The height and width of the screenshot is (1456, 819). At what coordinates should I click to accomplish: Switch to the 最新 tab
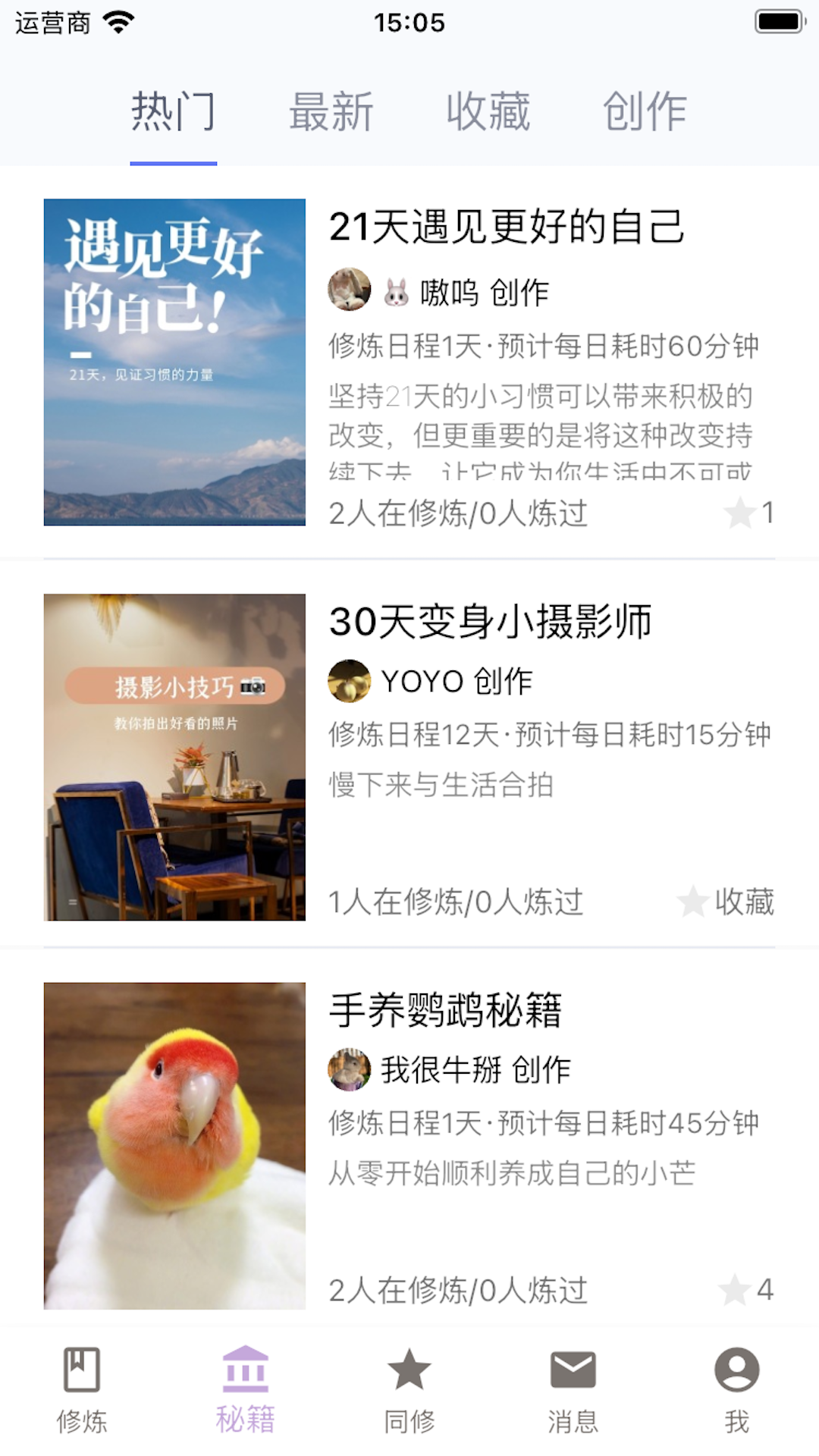(x=331, y=112)
